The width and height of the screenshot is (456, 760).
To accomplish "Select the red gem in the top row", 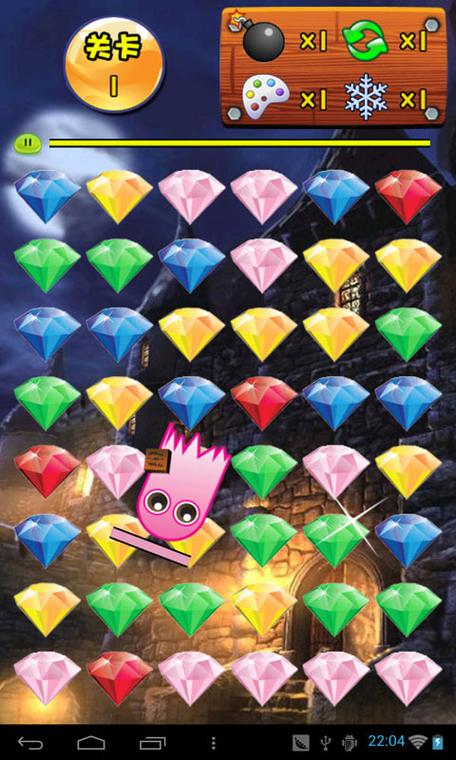I will pos(408,196).
